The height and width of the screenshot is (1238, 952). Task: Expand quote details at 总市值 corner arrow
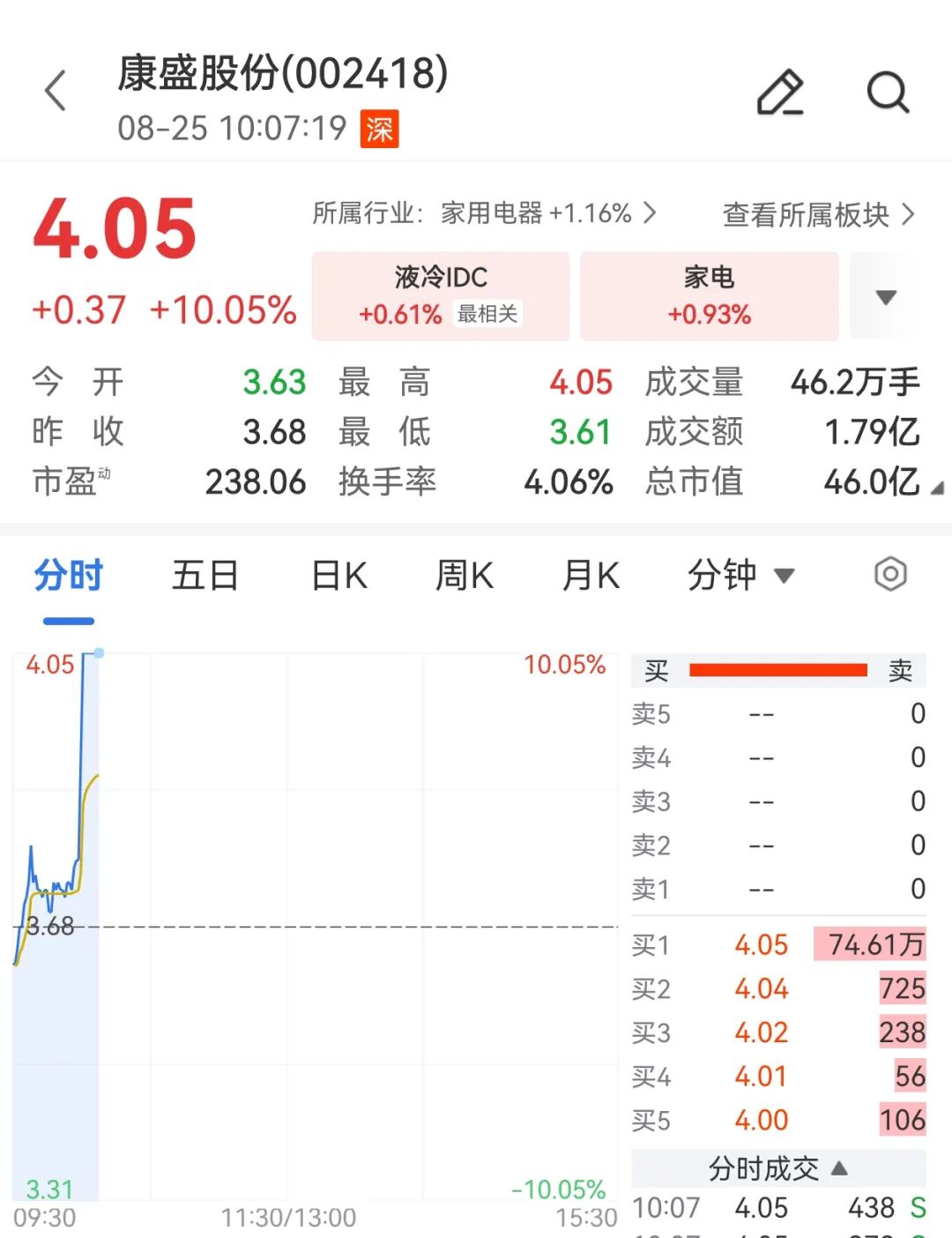pos(937,488)
